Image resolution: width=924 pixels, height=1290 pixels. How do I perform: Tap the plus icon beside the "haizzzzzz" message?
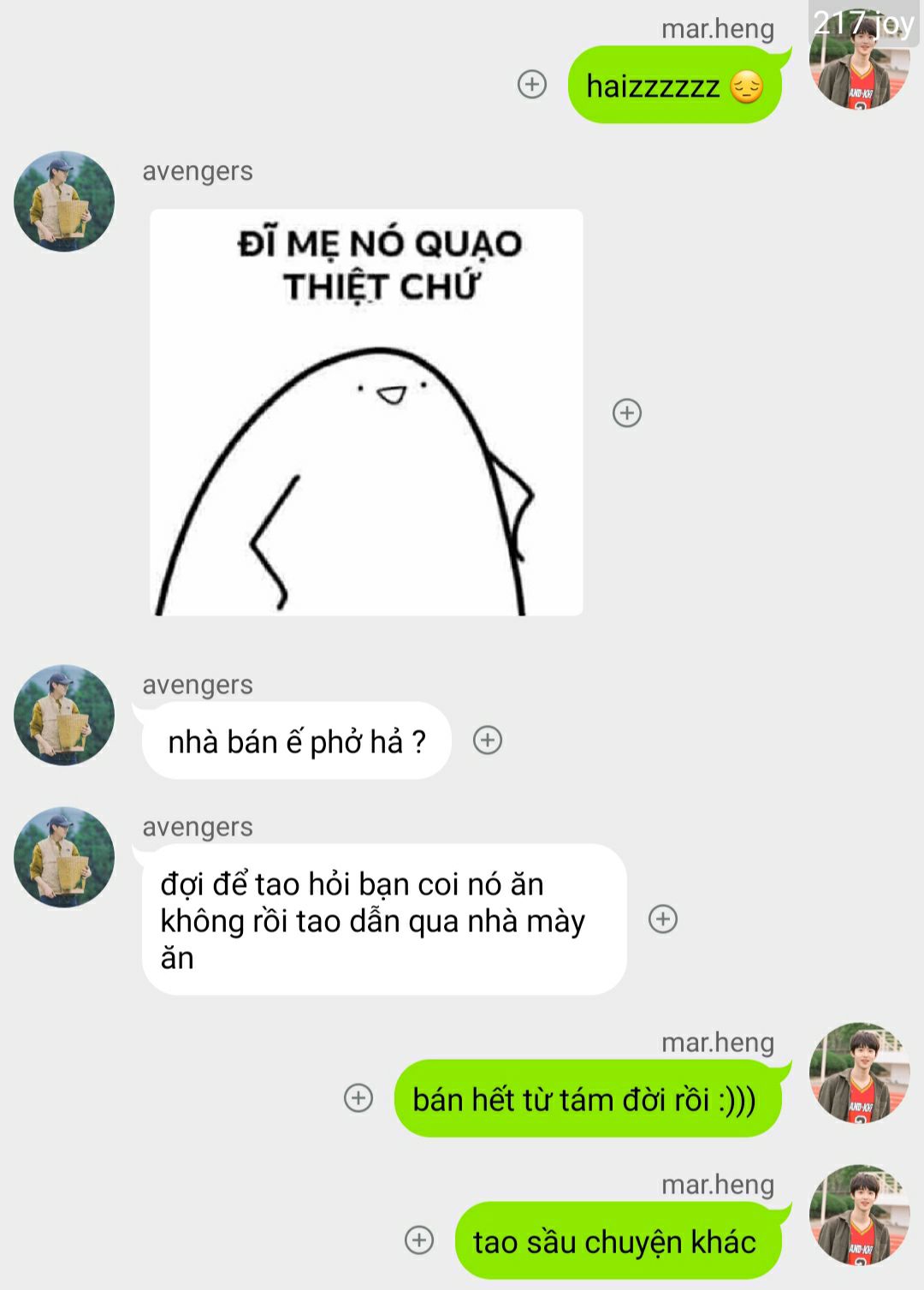[x=532, y=84]
